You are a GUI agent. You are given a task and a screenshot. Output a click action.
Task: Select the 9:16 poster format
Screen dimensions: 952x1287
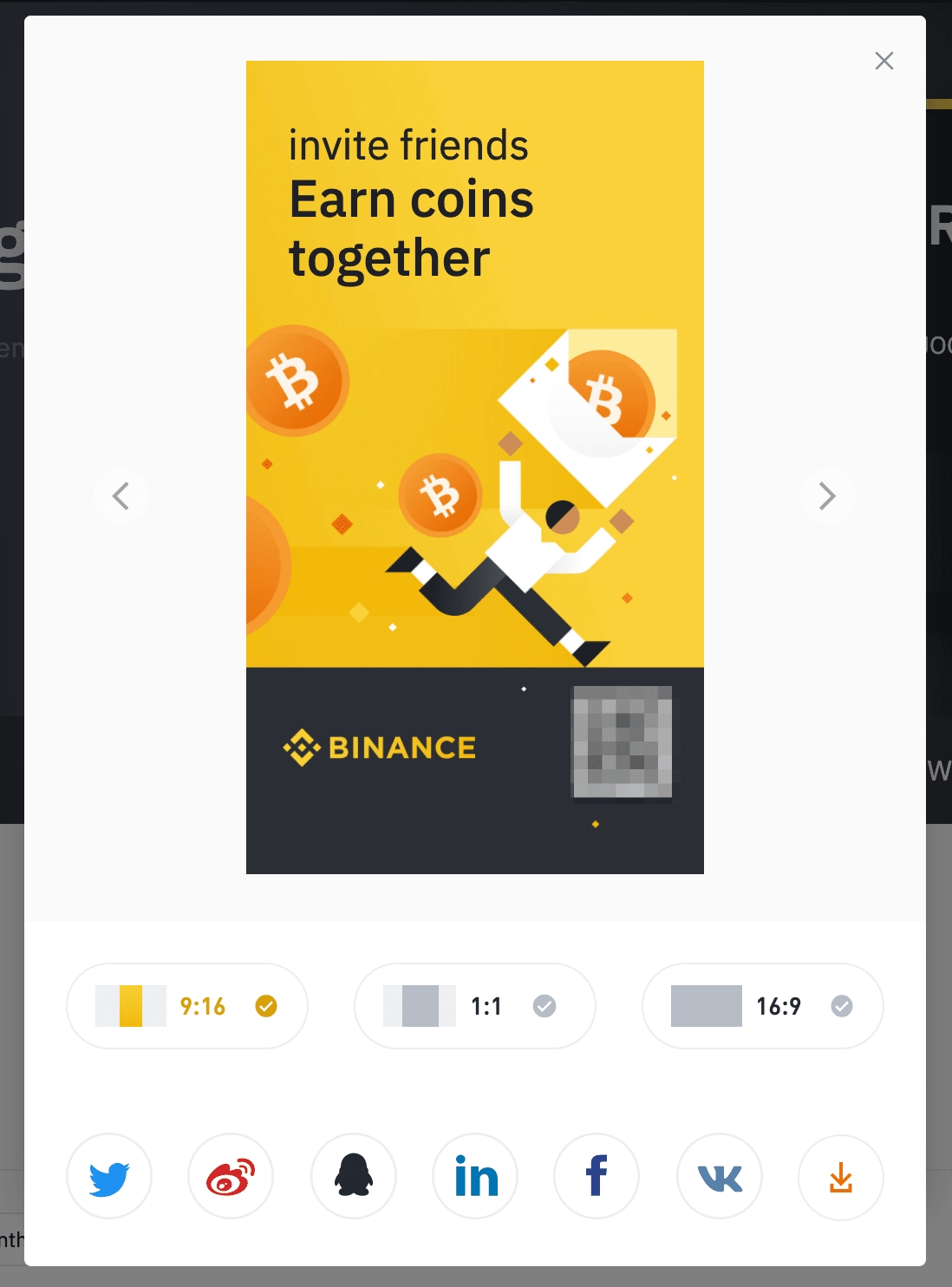click(x=187, y=1006)
